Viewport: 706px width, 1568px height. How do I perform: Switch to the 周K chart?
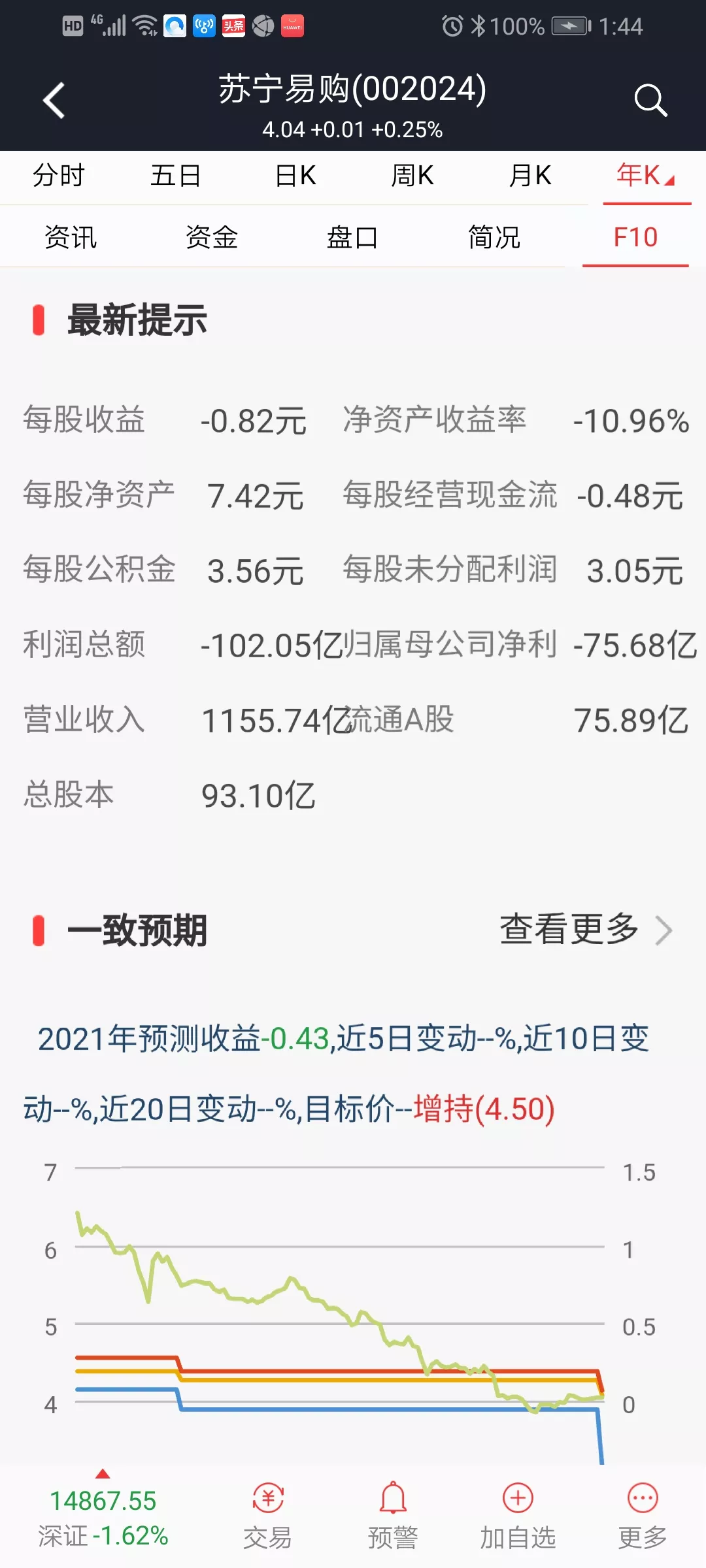412,176
